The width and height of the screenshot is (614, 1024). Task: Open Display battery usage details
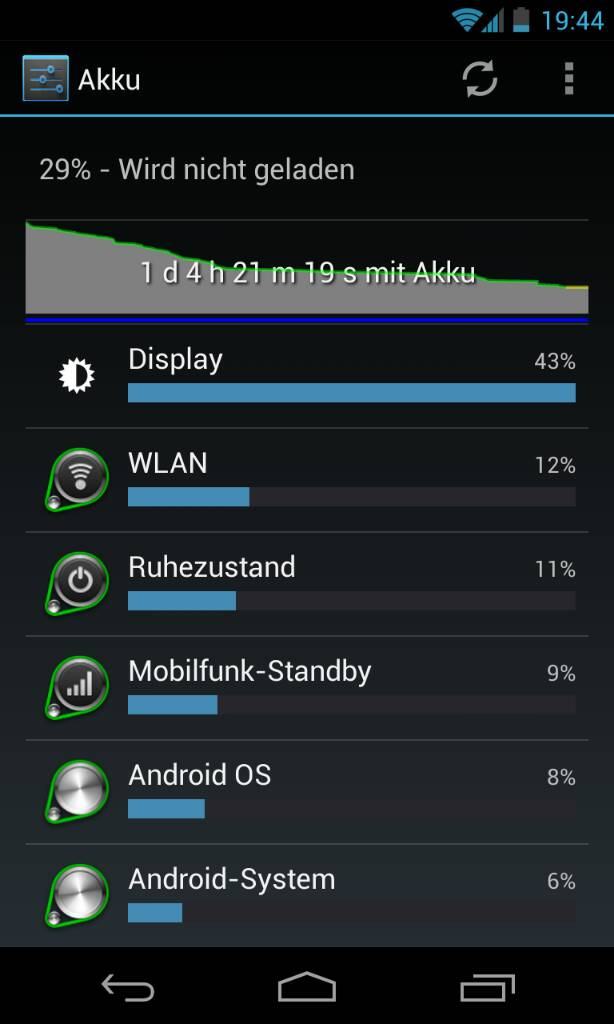tap(307, 377)
